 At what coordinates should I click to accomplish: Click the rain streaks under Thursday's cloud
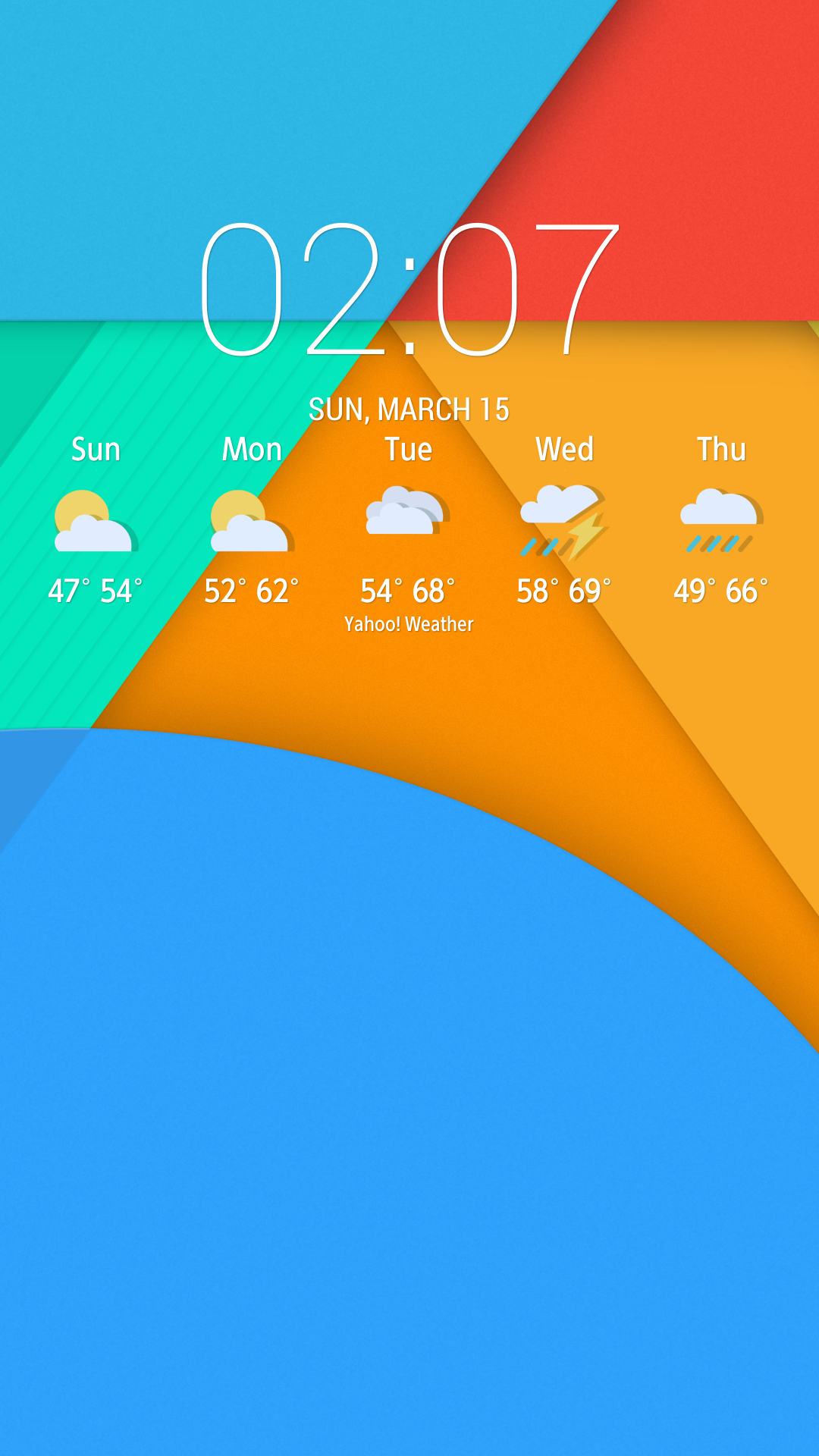pyautogui.click(x=719, y=544)
